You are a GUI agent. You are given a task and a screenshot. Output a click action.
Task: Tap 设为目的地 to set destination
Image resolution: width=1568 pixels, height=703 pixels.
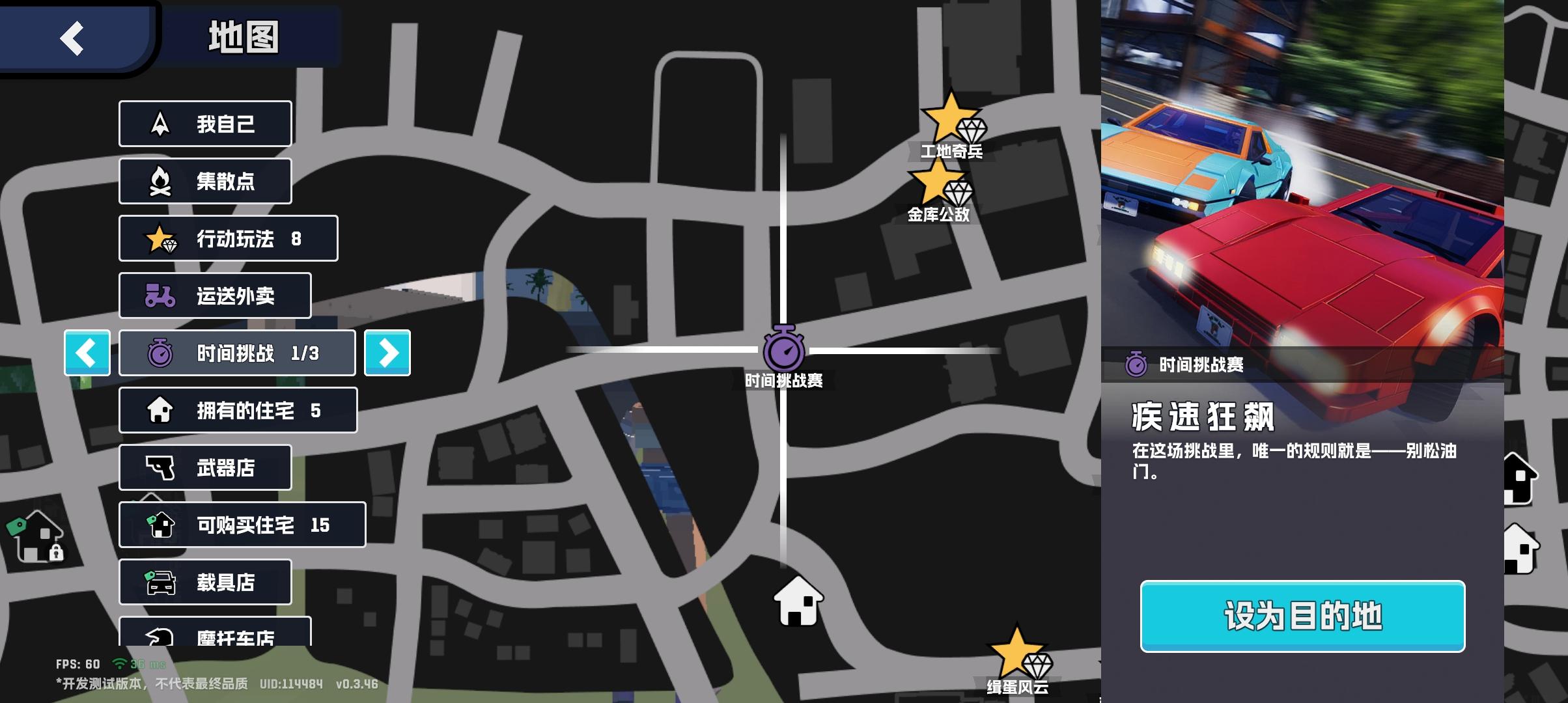1302,616
